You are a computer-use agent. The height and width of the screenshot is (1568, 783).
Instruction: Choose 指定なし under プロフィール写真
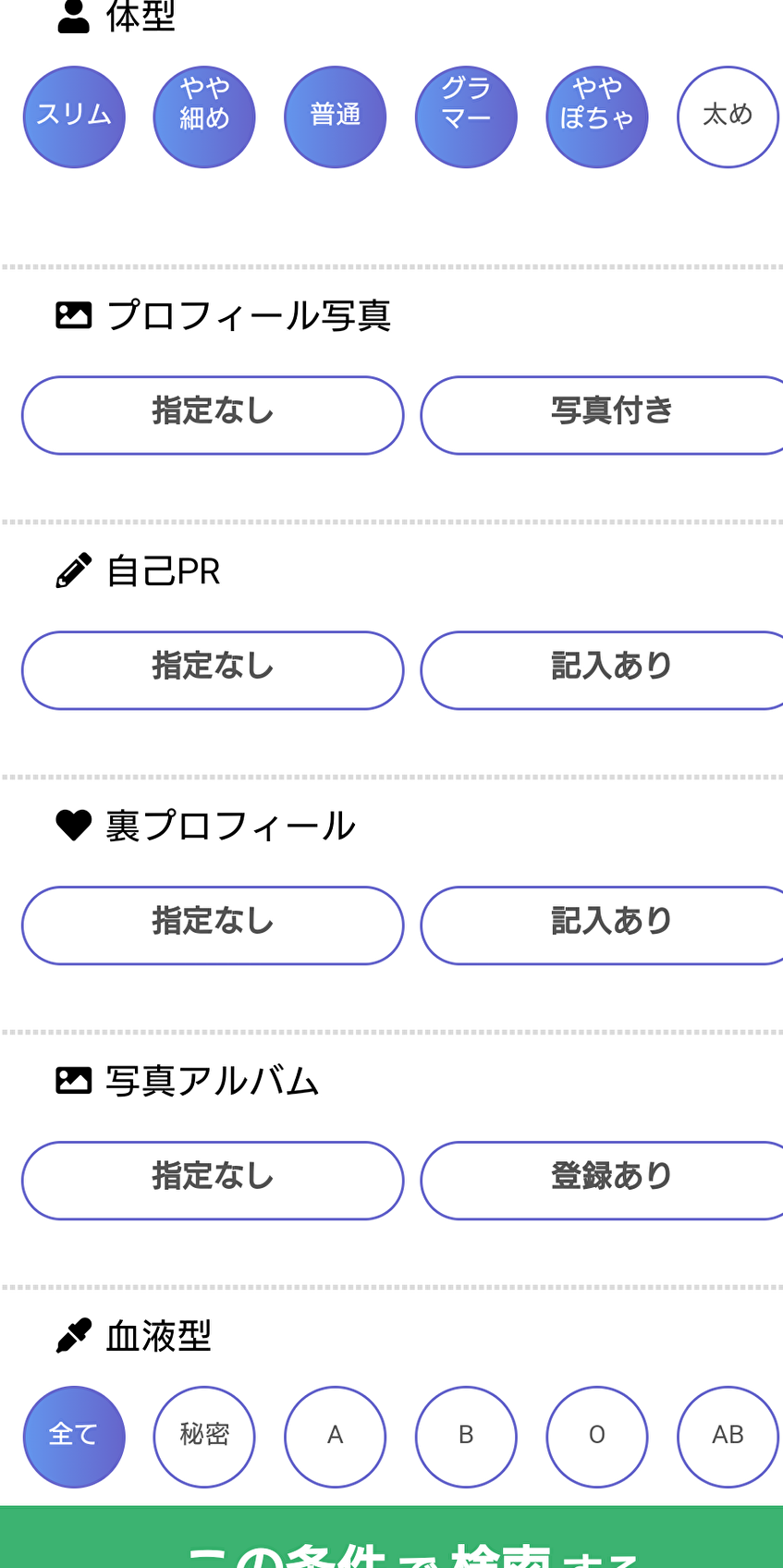(213, 415)
